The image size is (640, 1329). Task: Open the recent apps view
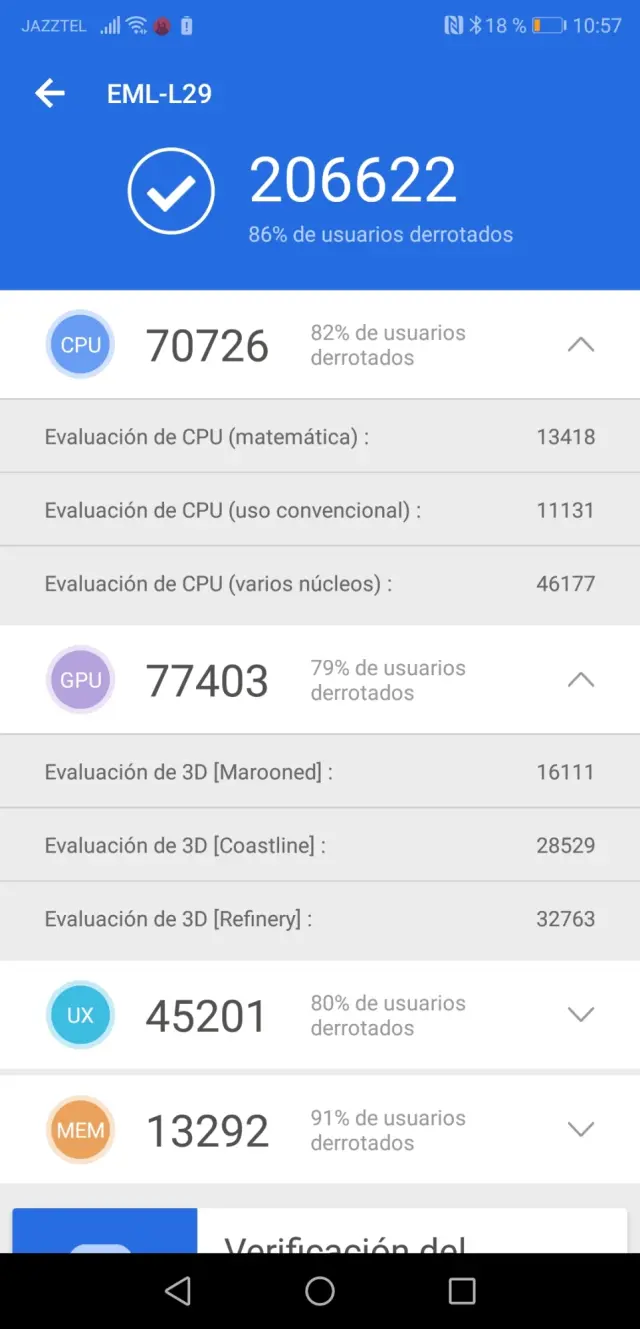pyautogui.click(x=462, y=1291)
